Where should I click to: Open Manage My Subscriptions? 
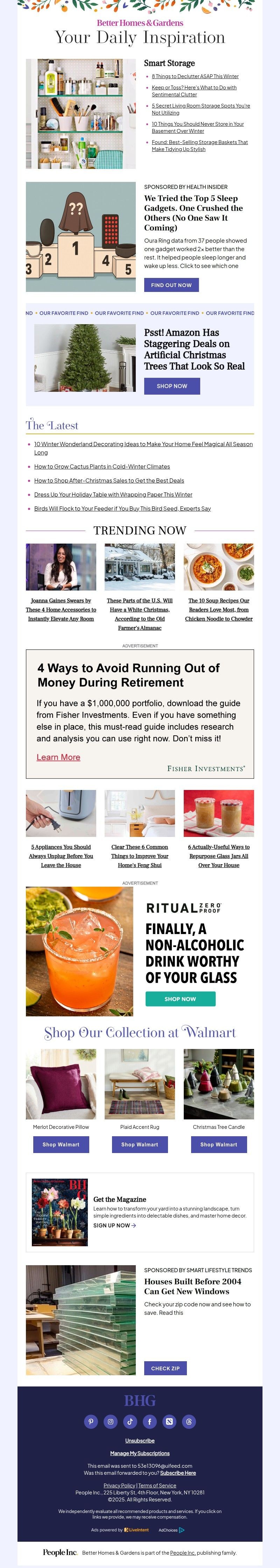[140, 1453]
